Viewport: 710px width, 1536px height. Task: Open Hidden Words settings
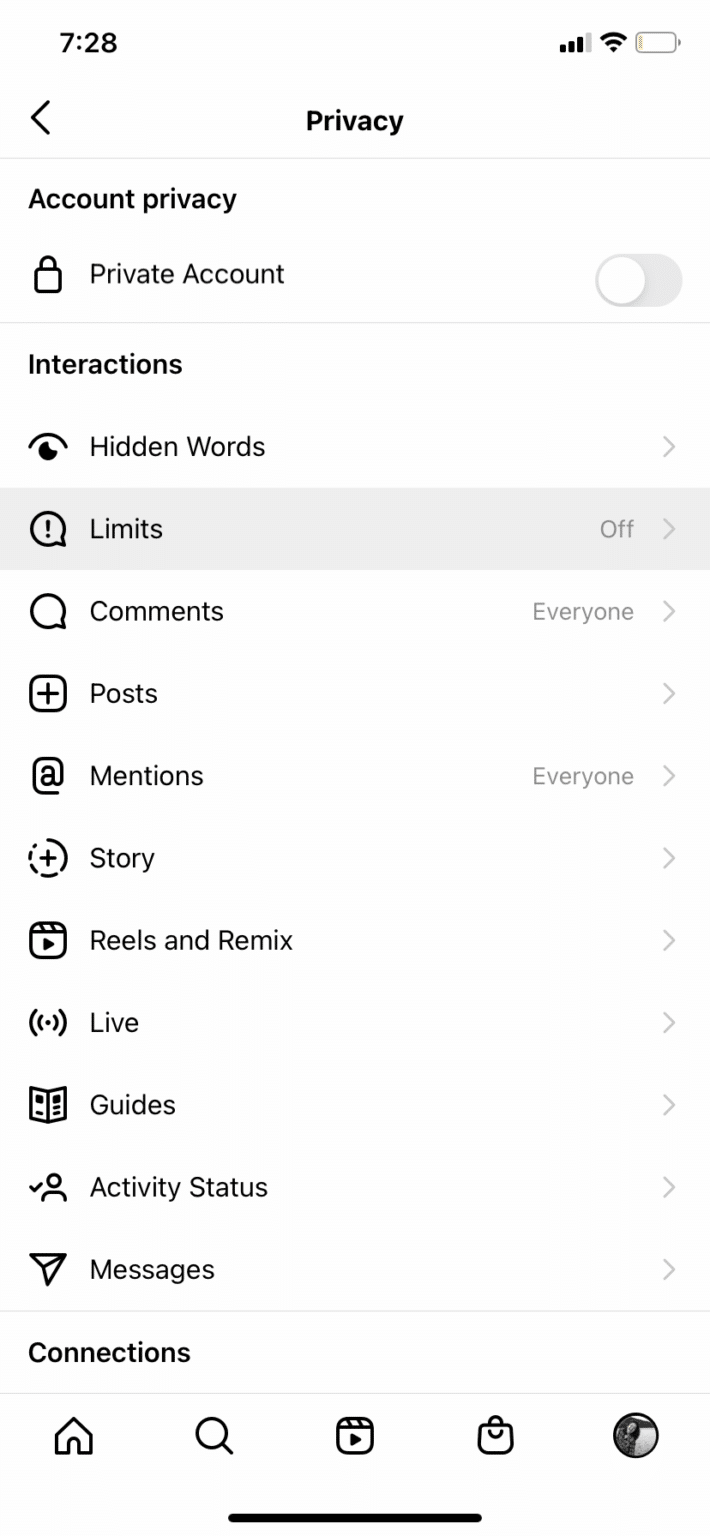pos(355,447)
